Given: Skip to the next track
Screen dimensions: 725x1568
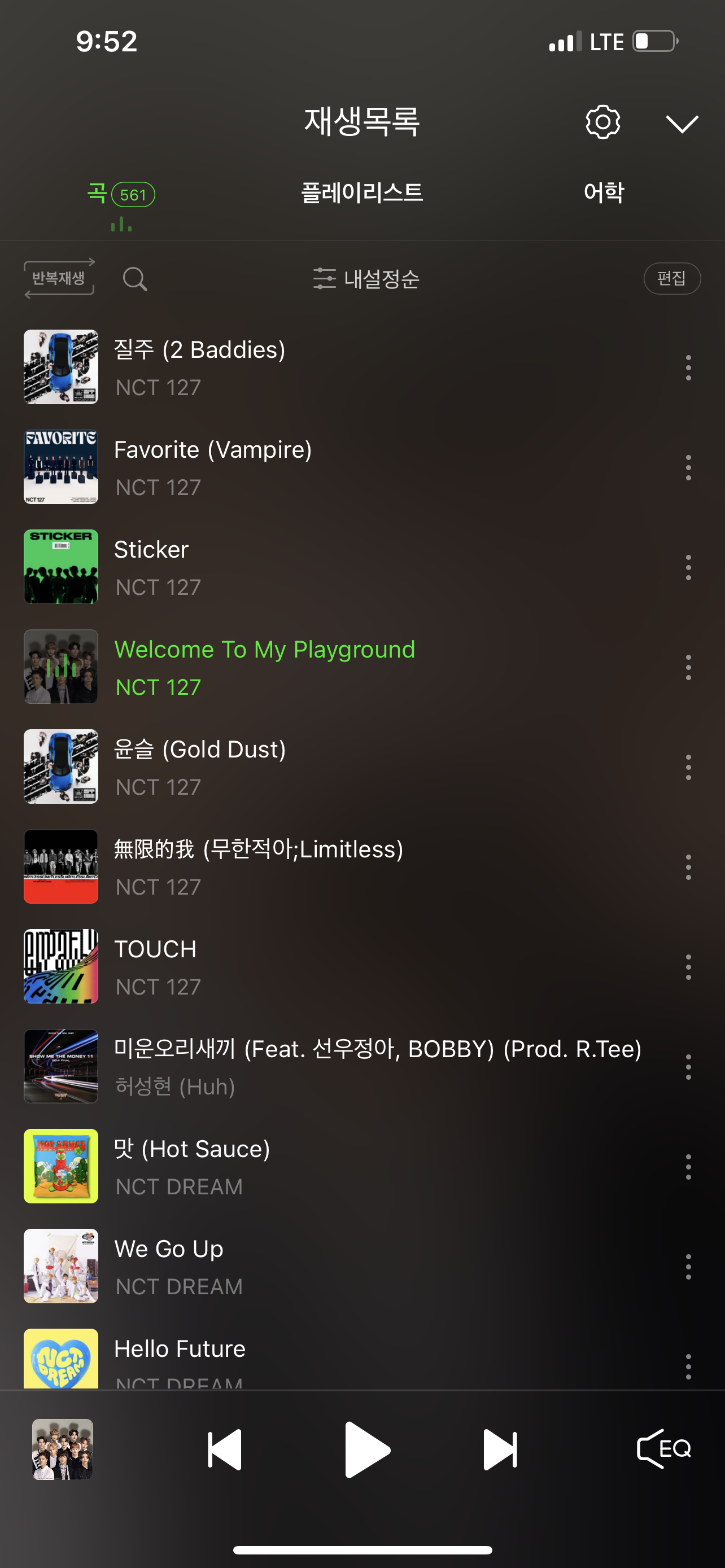Looking at the screenshot, I should 500,1450.
